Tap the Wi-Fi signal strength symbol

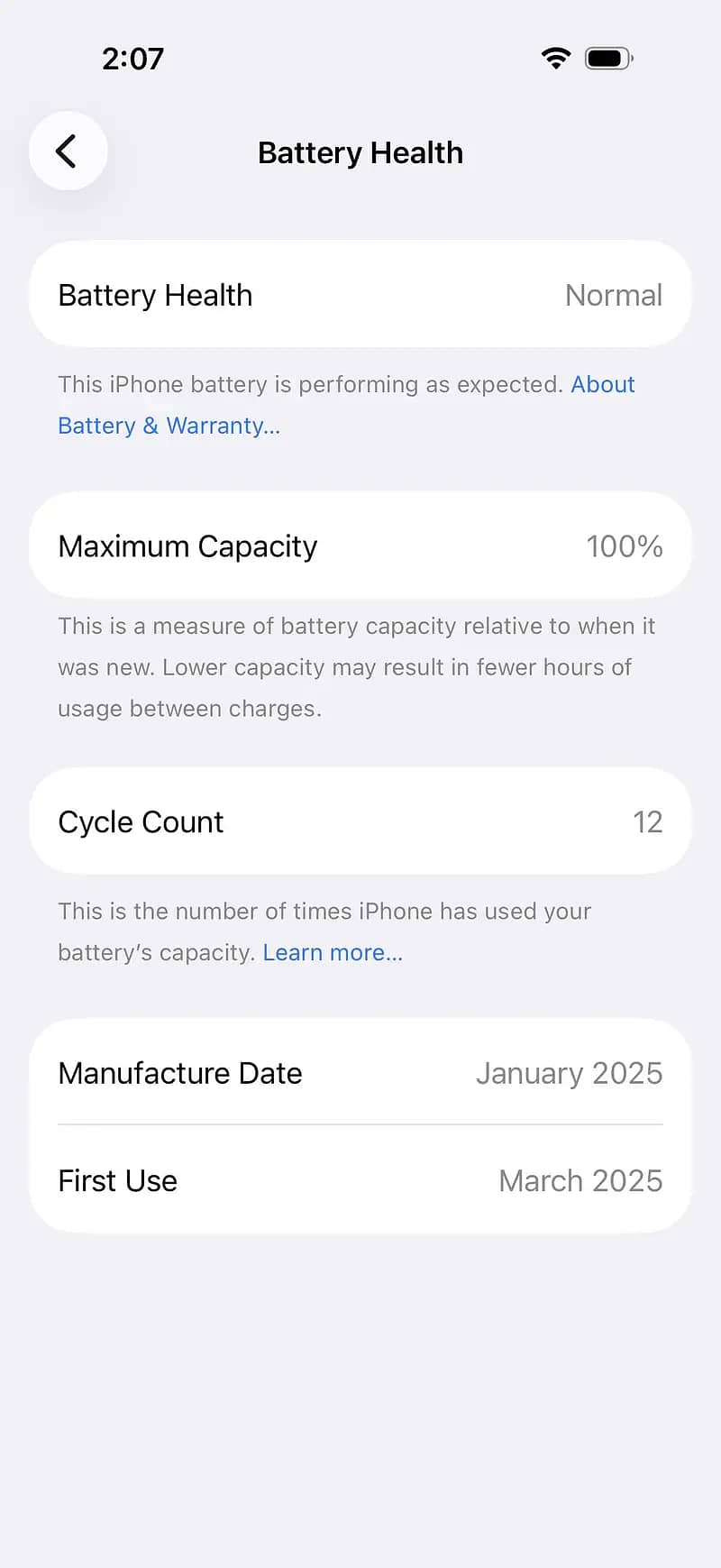click(557, 58)
